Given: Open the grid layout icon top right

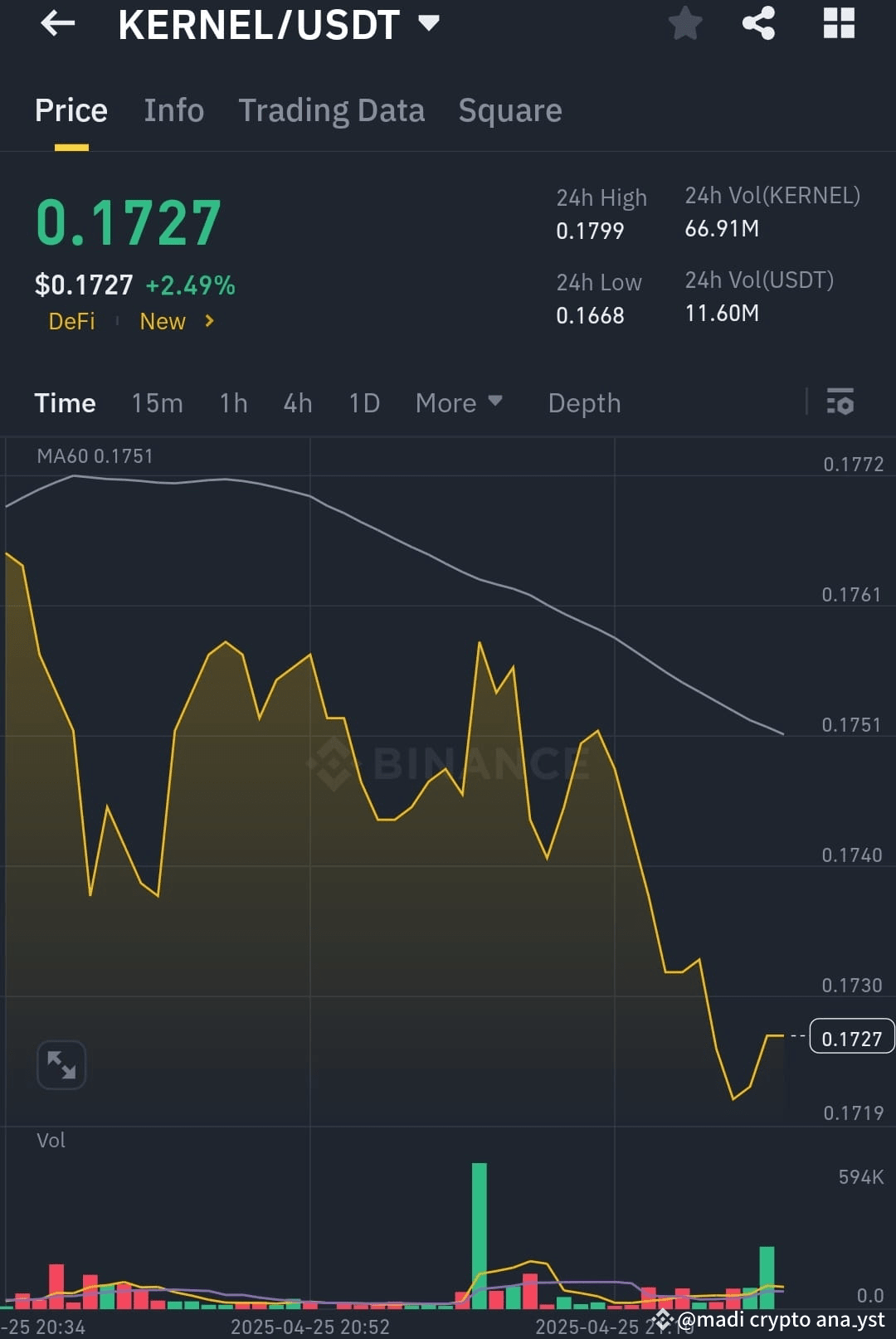Looking at the screenshot, I should pyautogui.click(x=838, y=23).
